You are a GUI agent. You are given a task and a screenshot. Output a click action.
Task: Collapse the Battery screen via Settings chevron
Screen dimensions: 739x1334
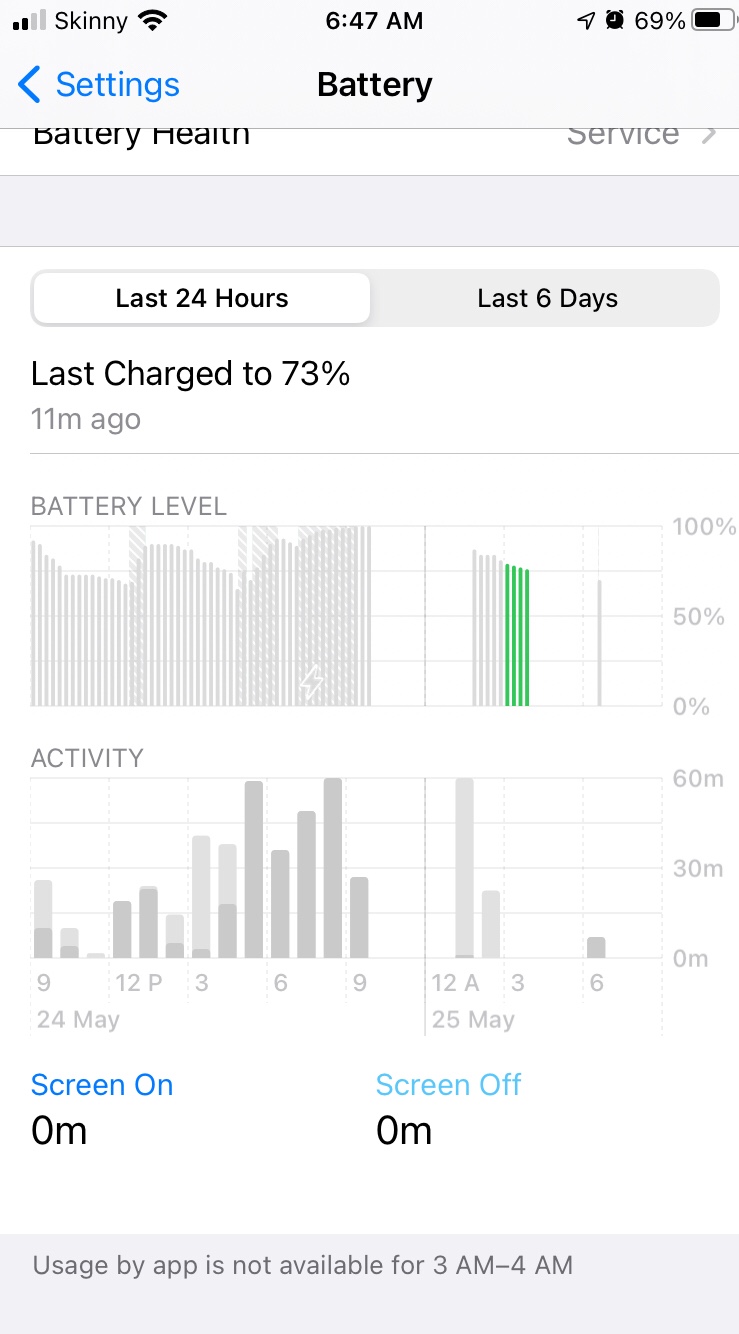pyautogui.click(x=29, y=86)
